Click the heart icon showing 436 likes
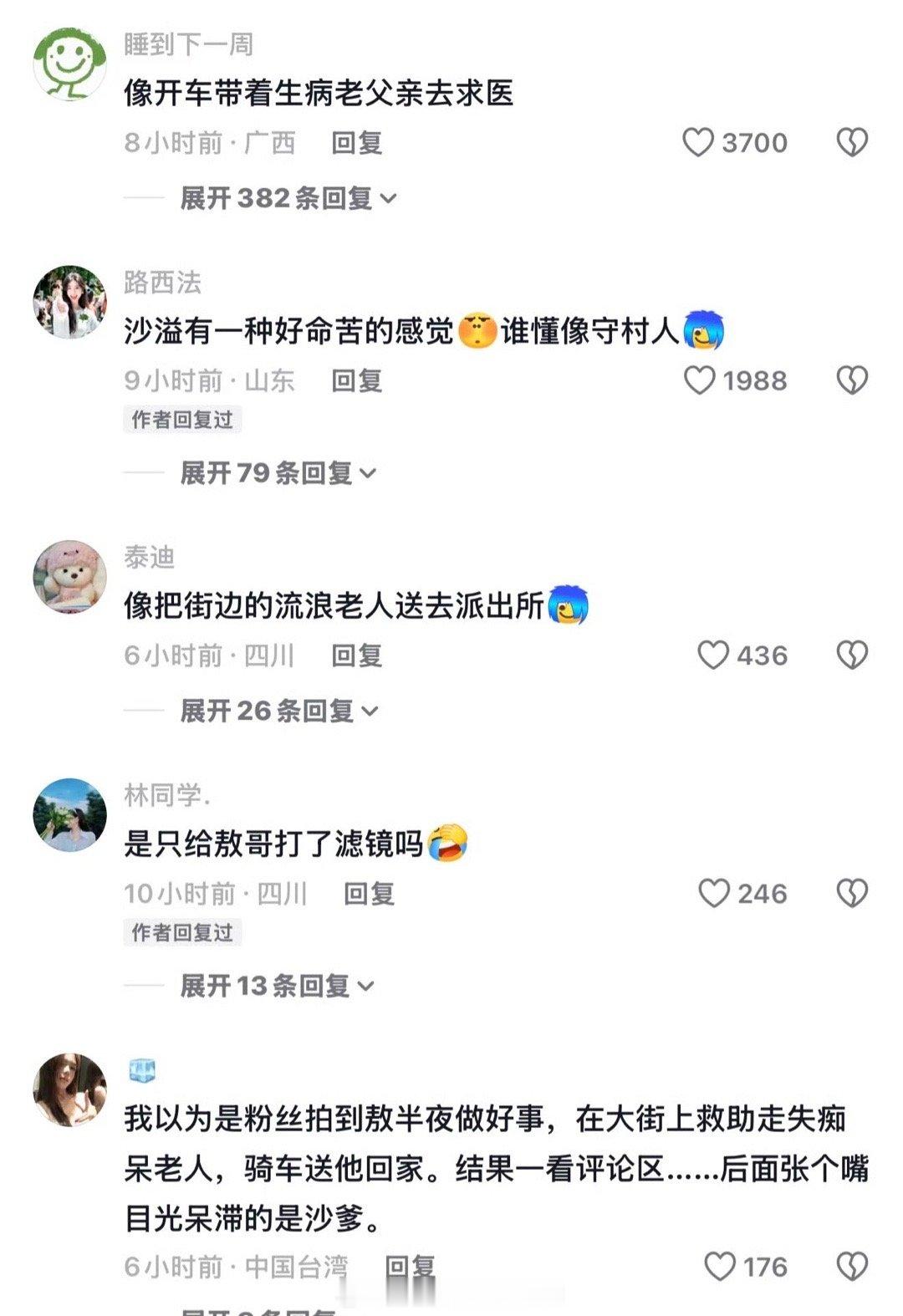Screen dimensions: 903x1316 point(715,655)
